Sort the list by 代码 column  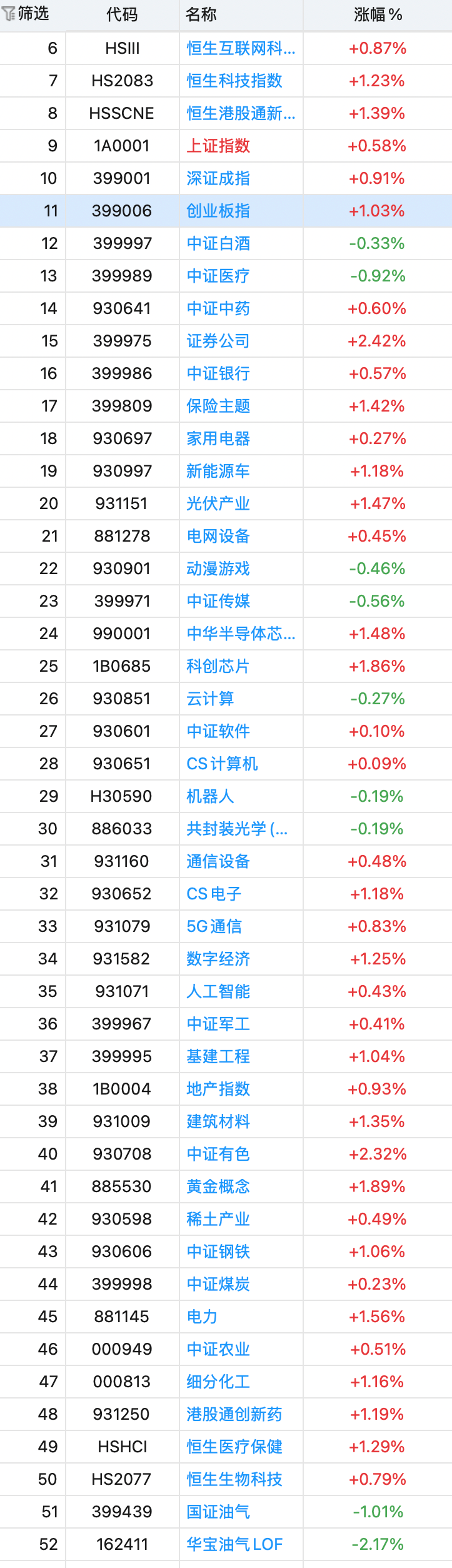[x=122, y=14]
